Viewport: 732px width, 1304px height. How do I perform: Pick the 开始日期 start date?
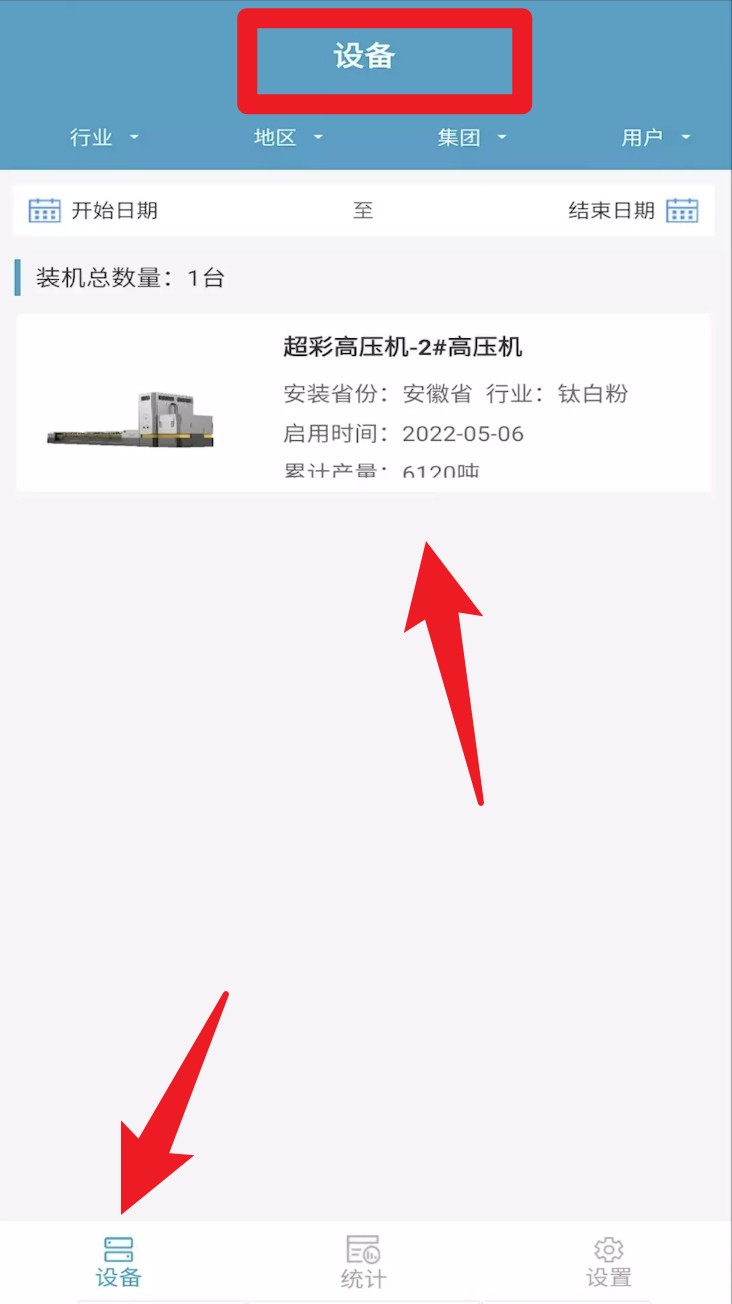(x=95, y=210)
